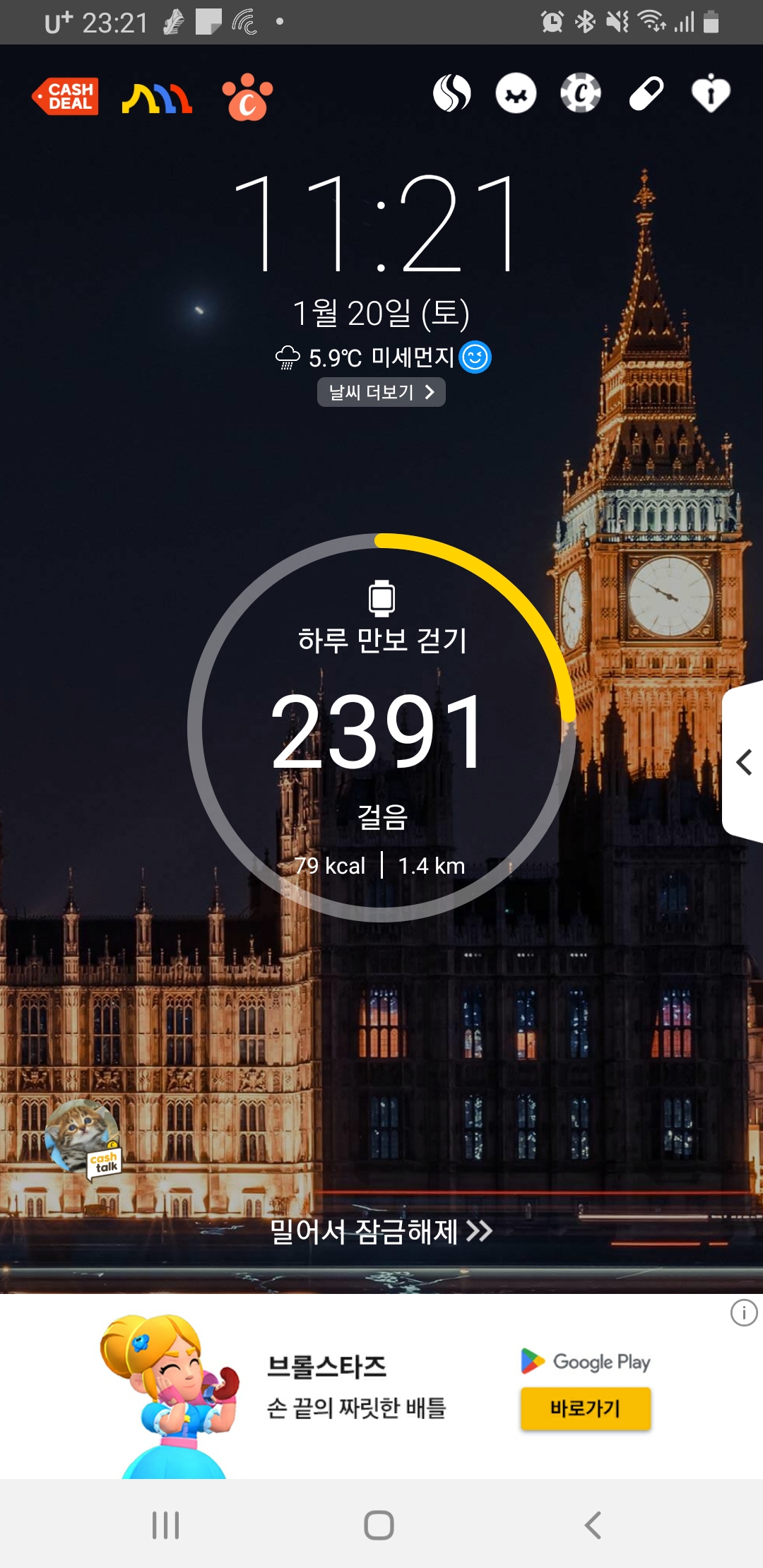Tap 바로가기 on the 브롤스타즈 ad
This screenshot has width=763, height=1568.
(586, 1408)
